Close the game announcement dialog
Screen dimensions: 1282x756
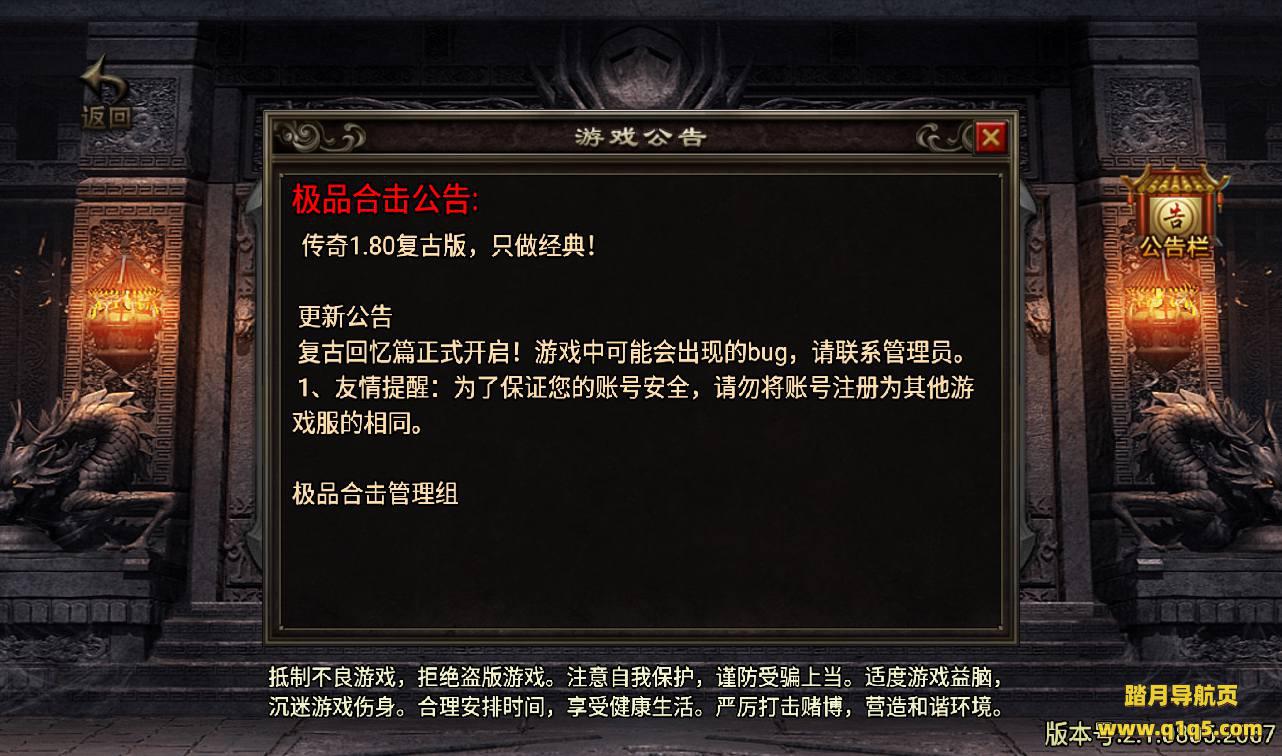coord(990,137)
